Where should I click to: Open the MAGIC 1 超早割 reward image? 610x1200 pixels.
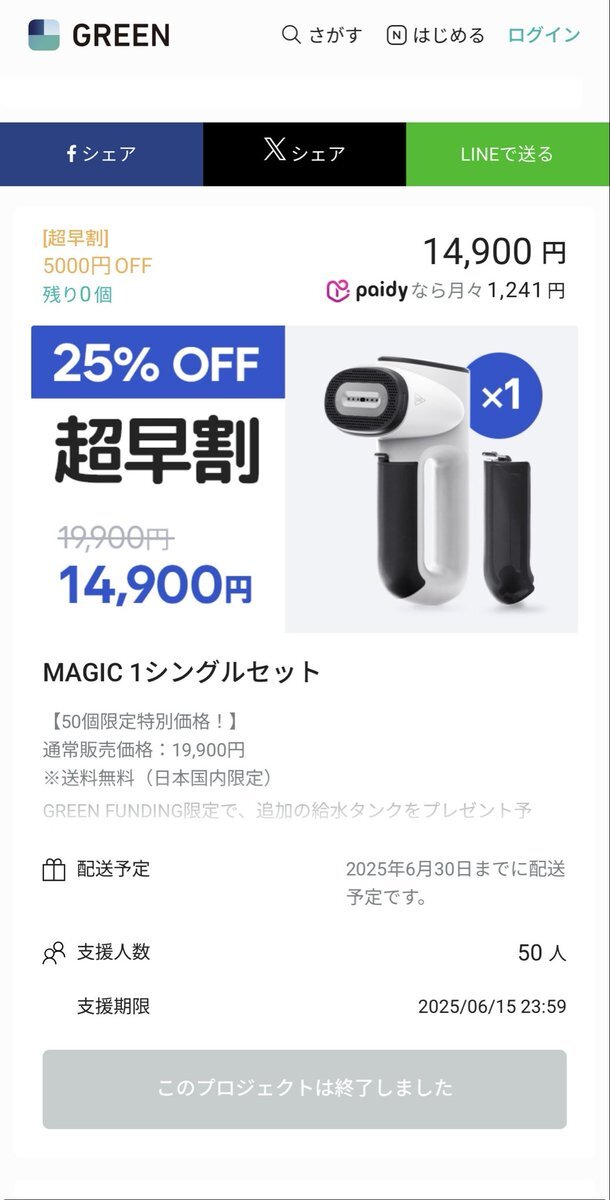coord(304,479)
